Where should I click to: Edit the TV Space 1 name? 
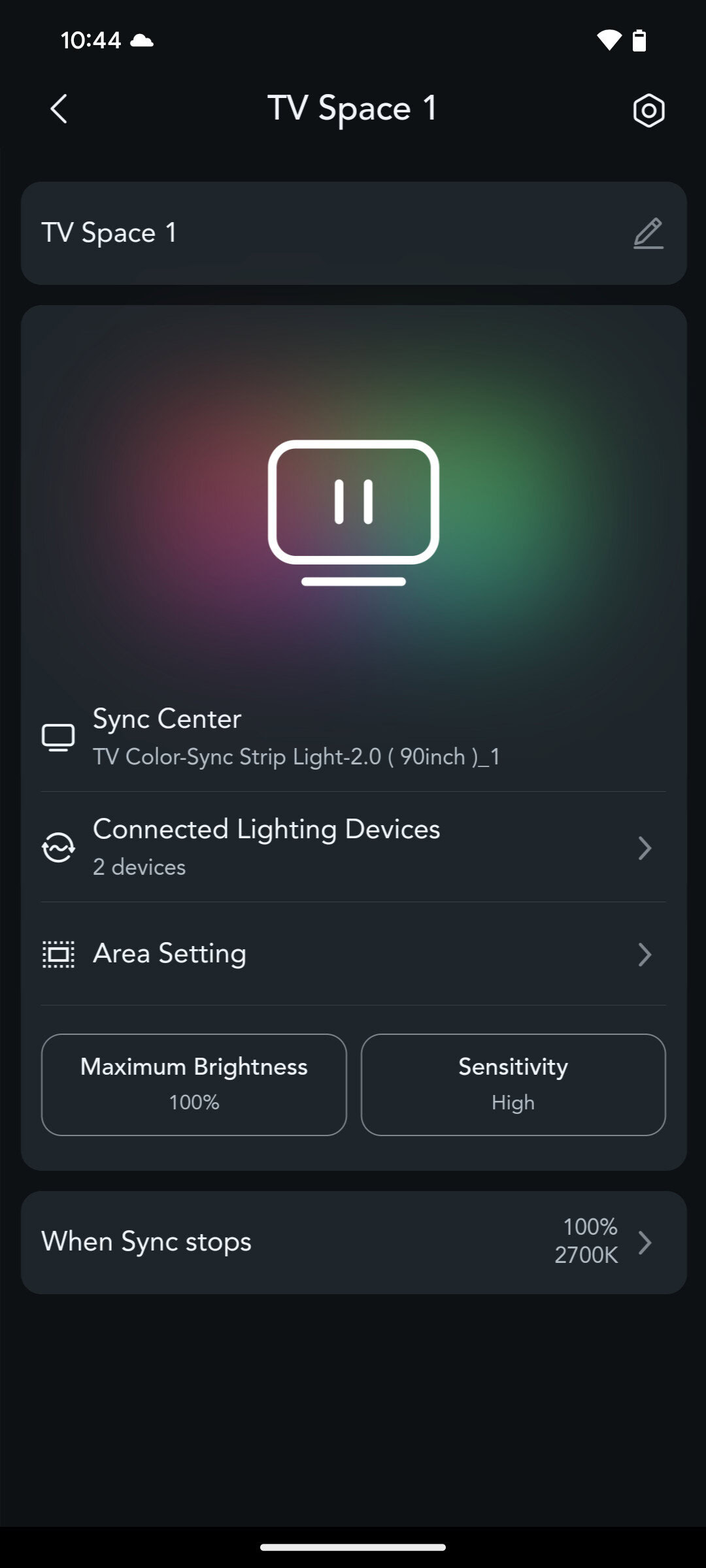coord(648,233)
